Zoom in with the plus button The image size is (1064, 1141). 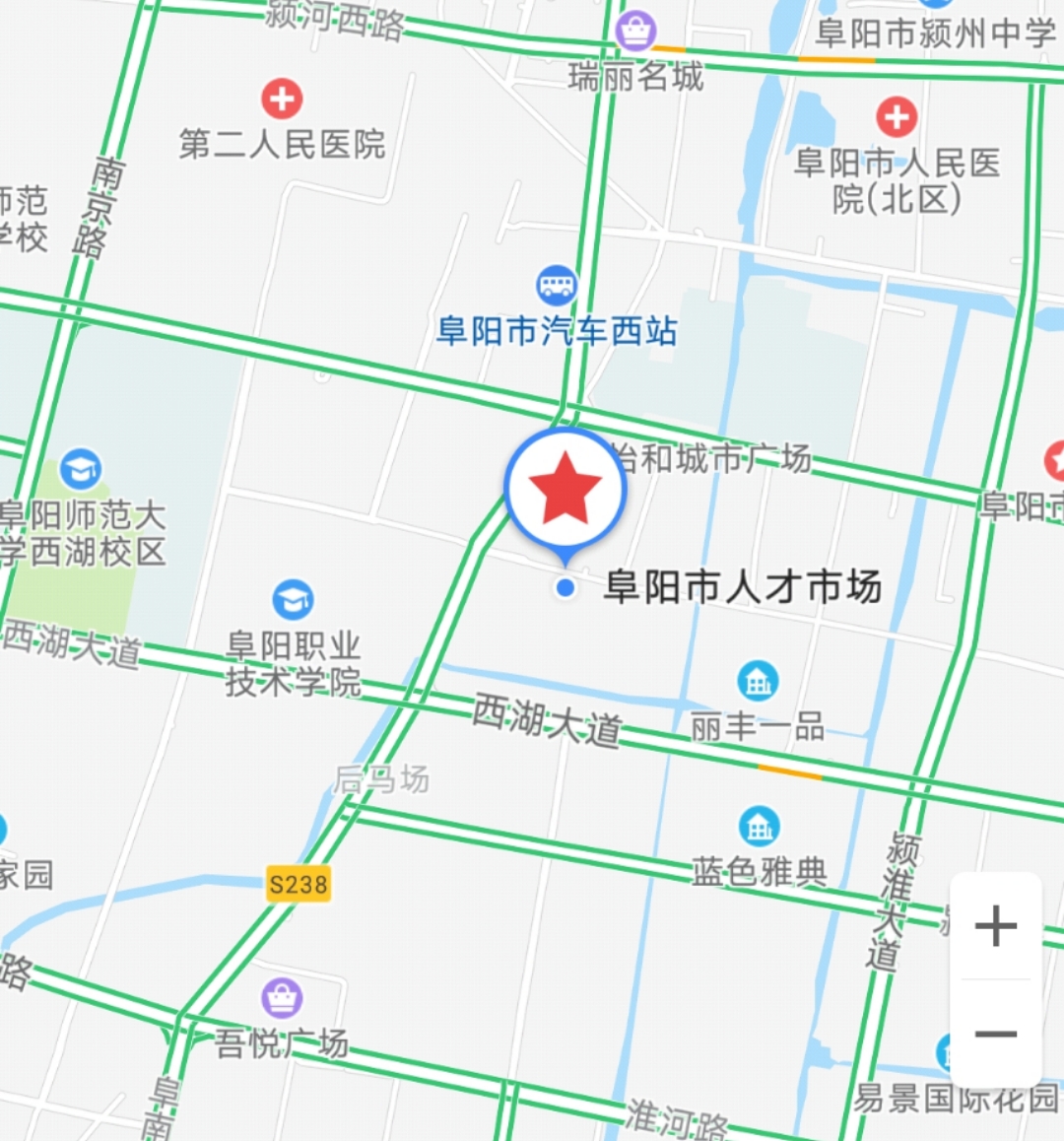995,926
